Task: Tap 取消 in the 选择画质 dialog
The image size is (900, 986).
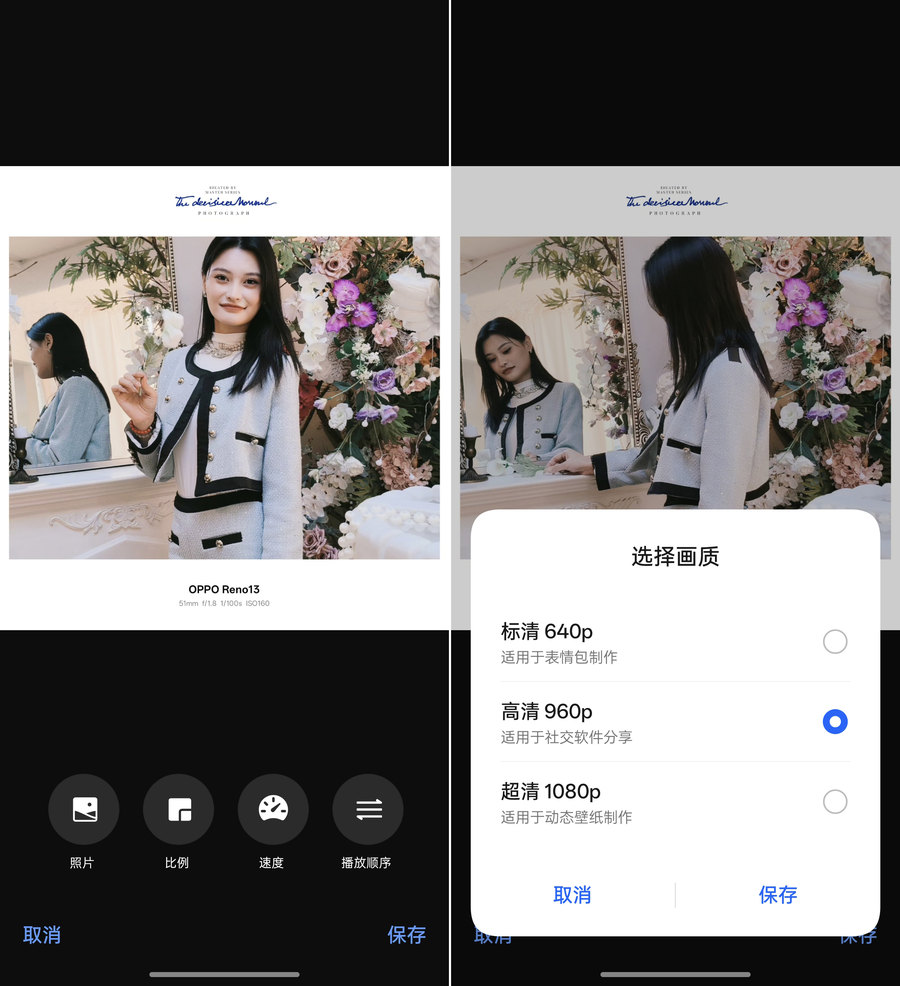Action: click(572, 895)
